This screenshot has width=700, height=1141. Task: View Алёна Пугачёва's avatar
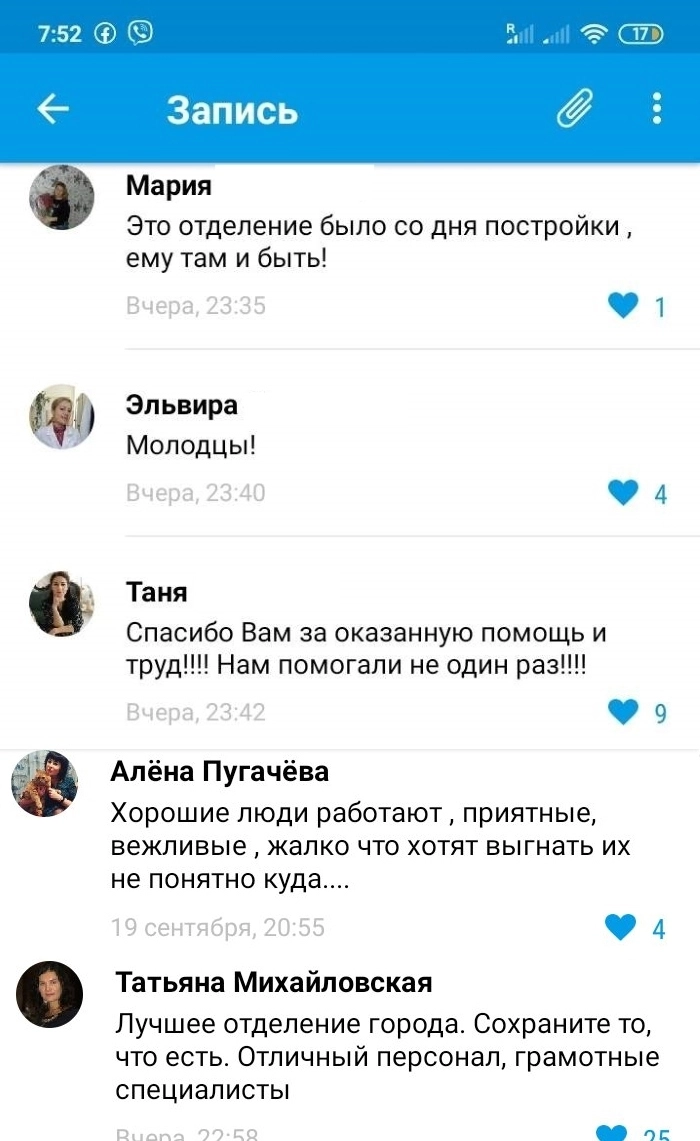44,783
